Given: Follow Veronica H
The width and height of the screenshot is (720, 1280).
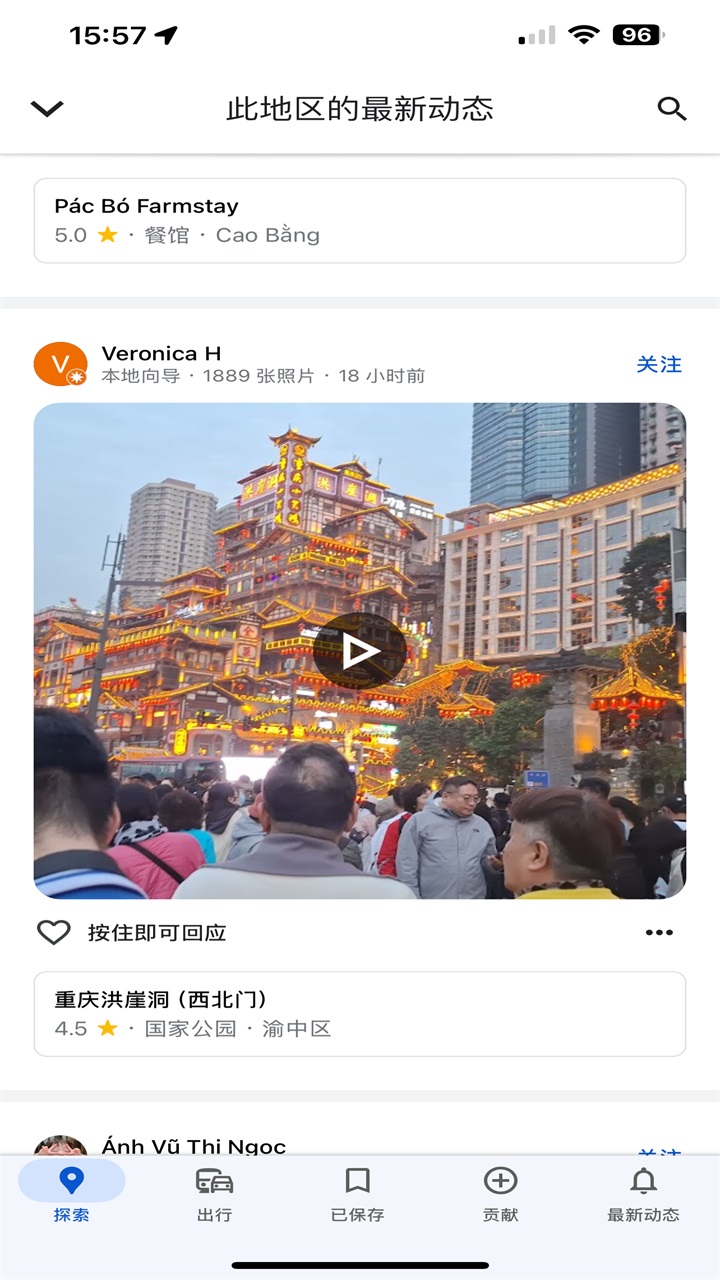Looking at the screenshot, I should pos(659,364).
